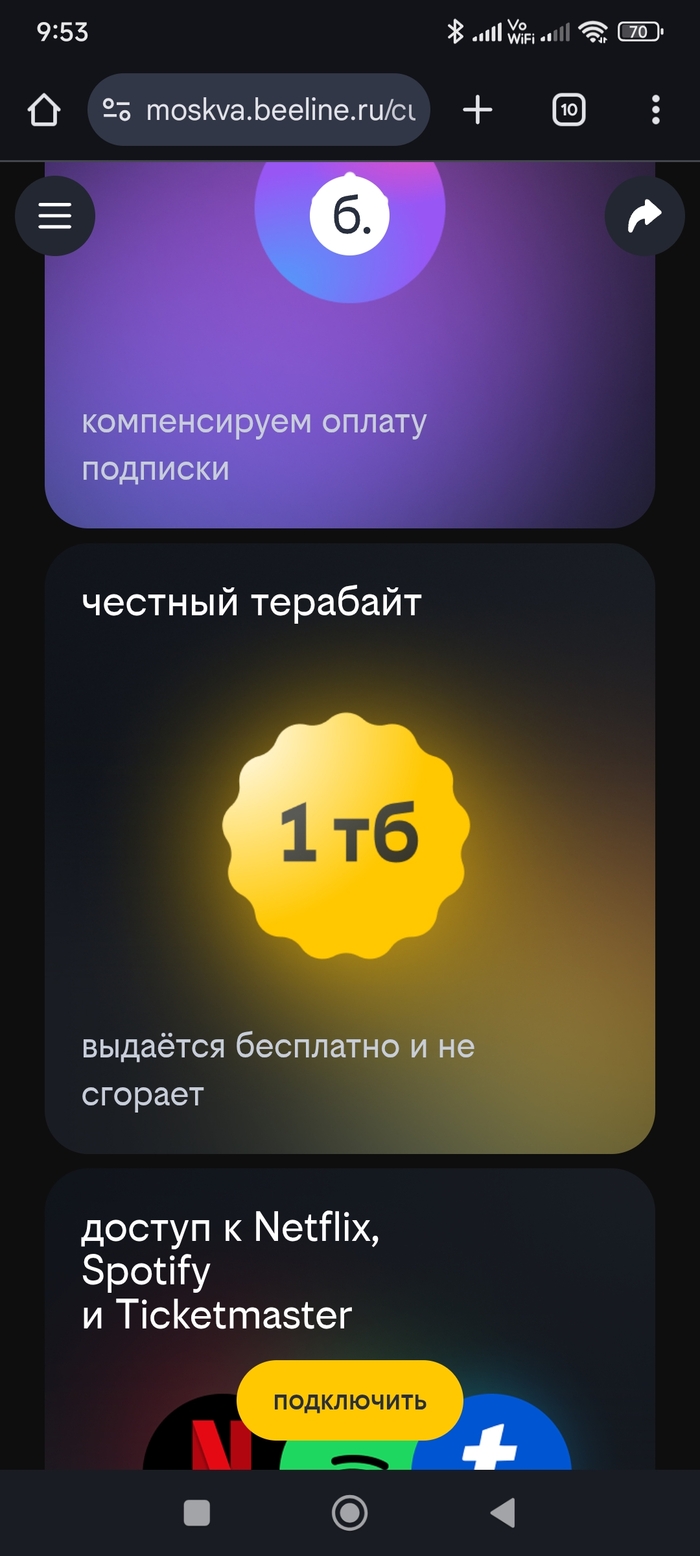
Task: Open a new browser tab
Action: coord(478,110)
